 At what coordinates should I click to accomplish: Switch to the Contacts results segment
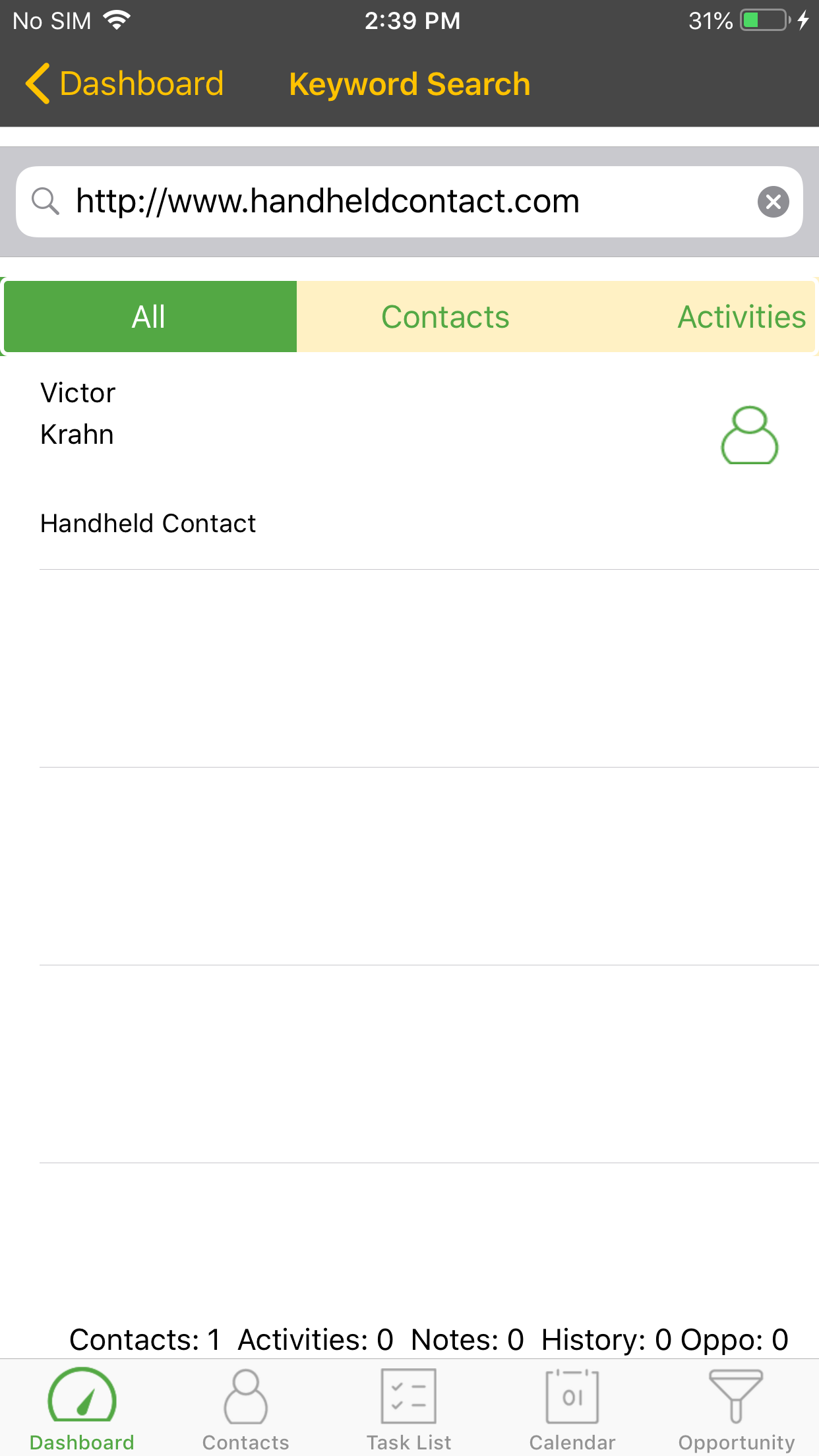[445, 317]
